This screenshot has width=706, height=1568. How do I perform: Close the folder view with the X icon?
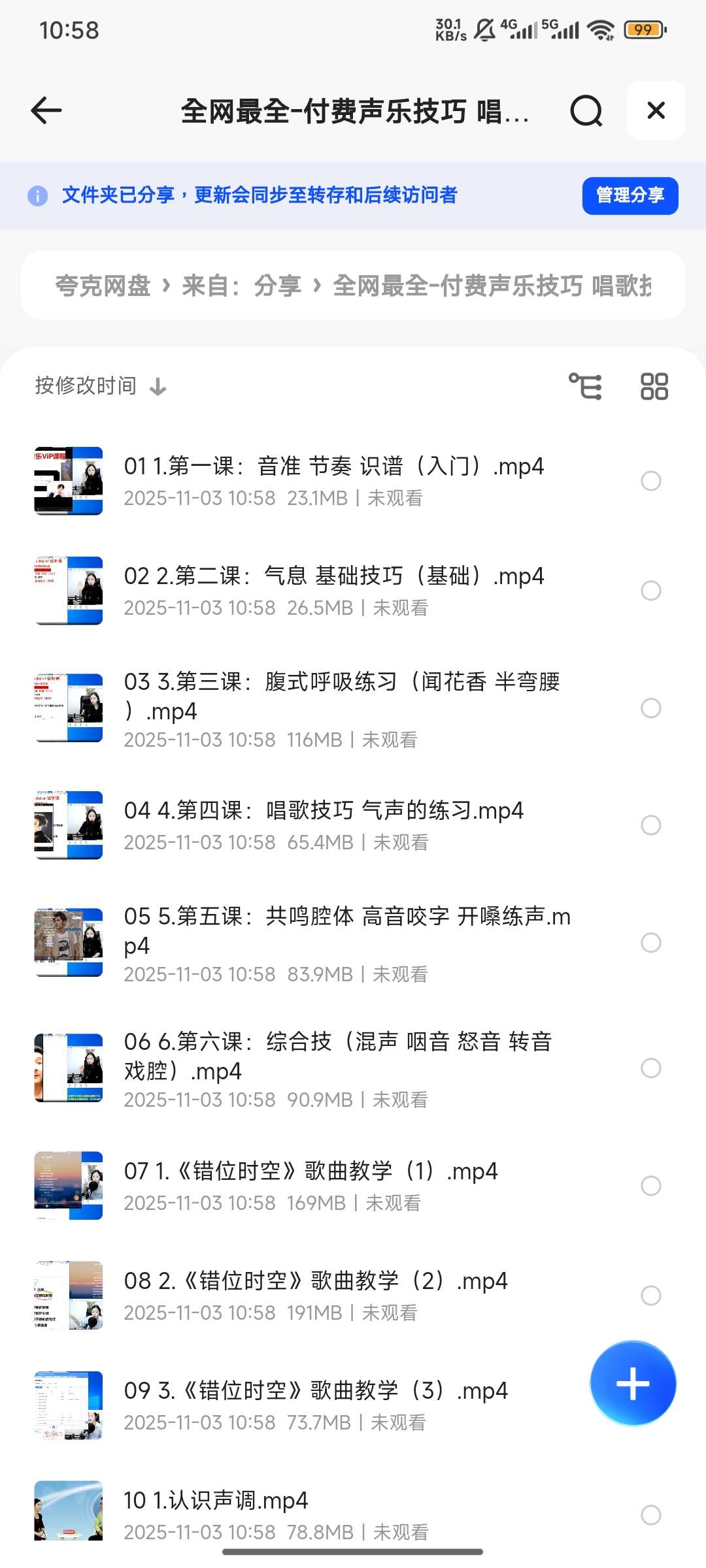point(656,111)
